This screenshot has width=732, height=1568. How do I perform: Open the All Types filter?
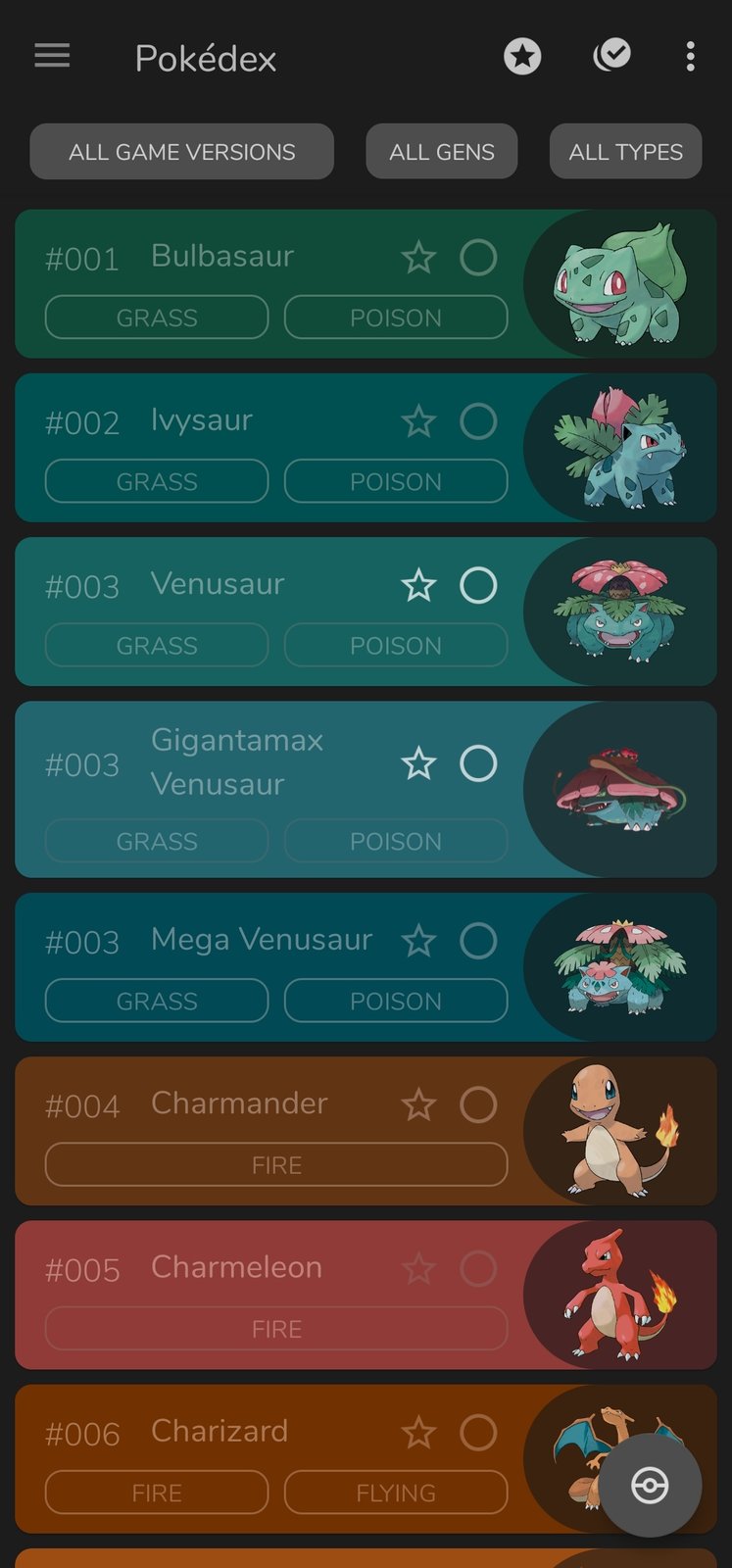pos(625,152)
